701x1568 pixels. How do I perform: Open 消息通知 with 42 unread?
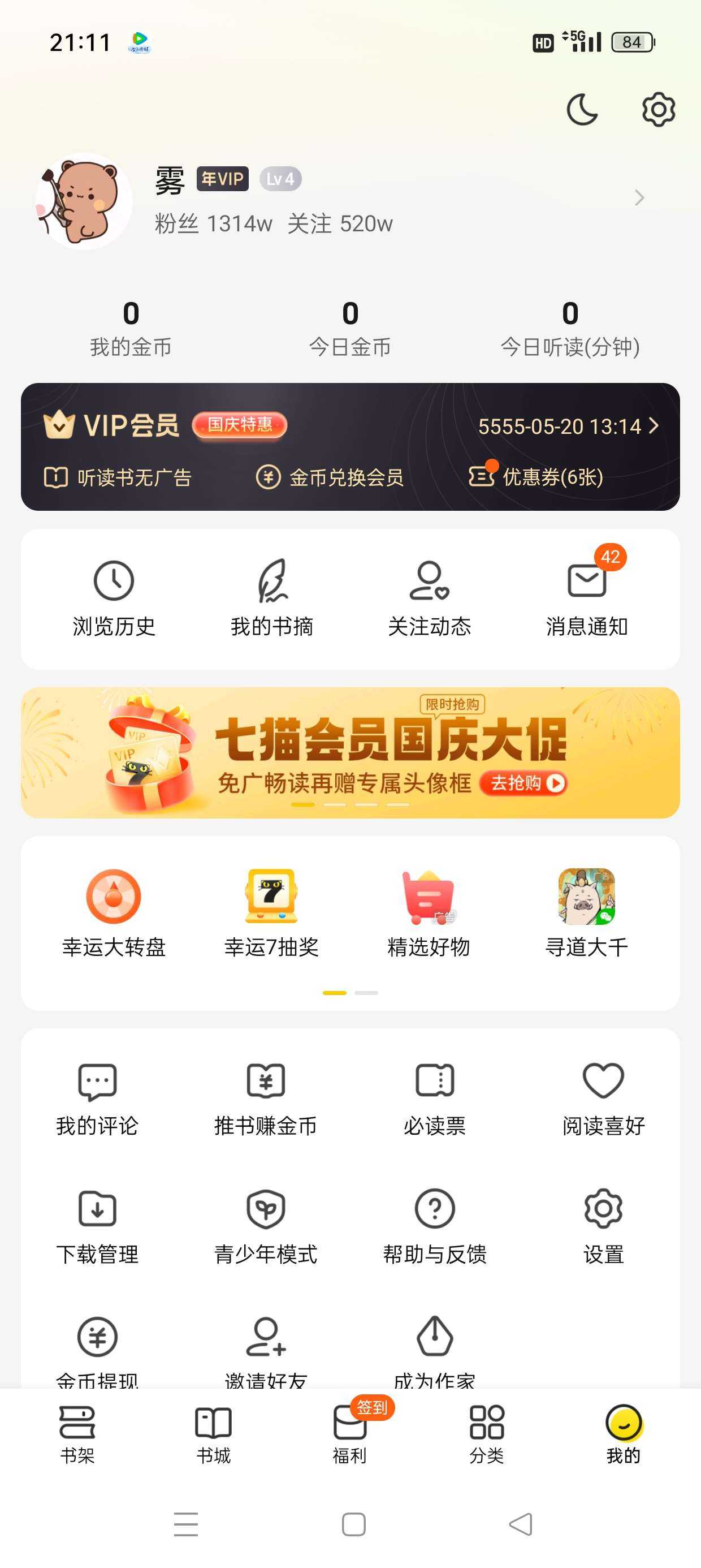(587, 598)
